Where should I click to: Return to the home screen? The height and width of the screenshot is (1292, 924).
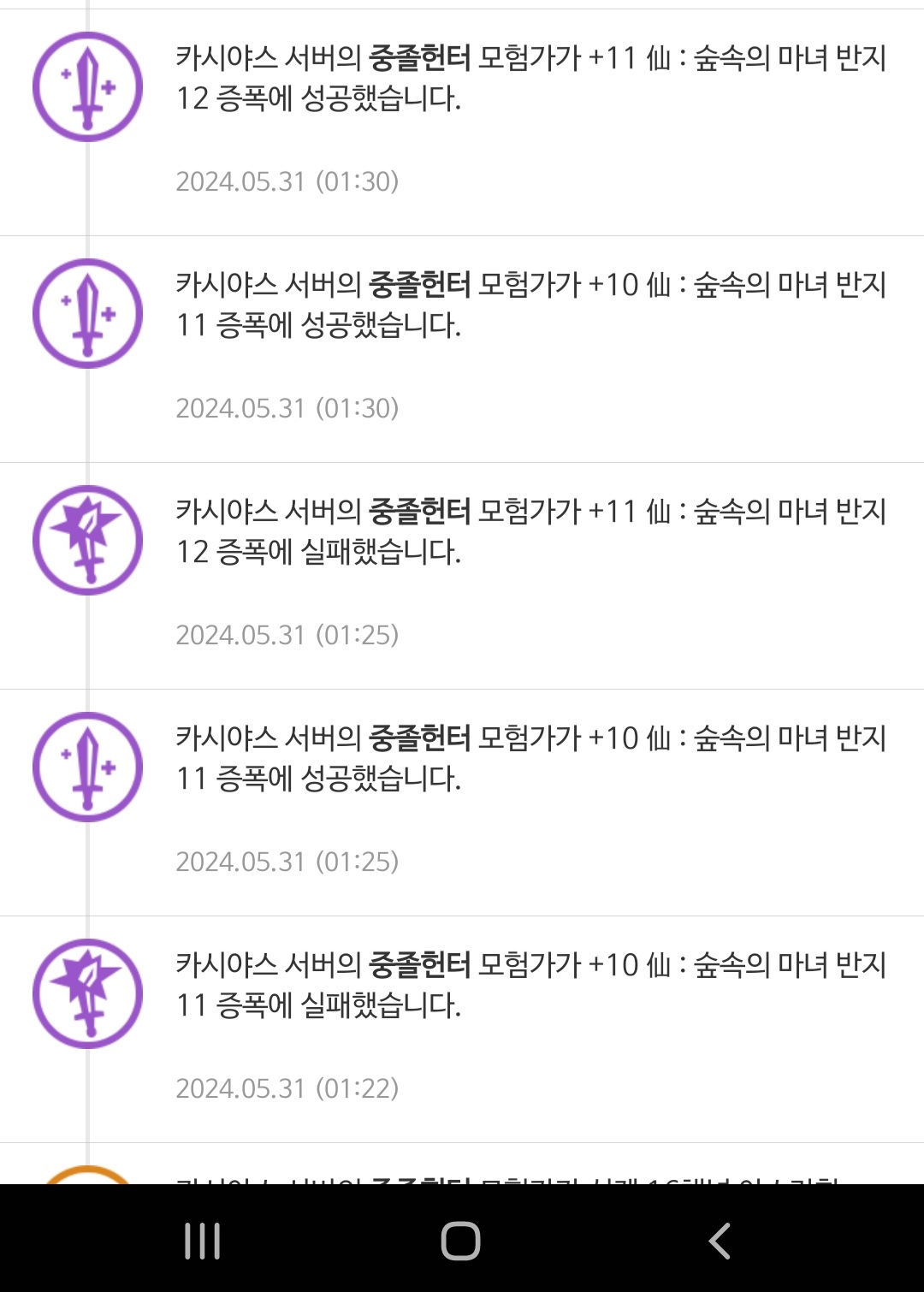tap(460, 1241)
